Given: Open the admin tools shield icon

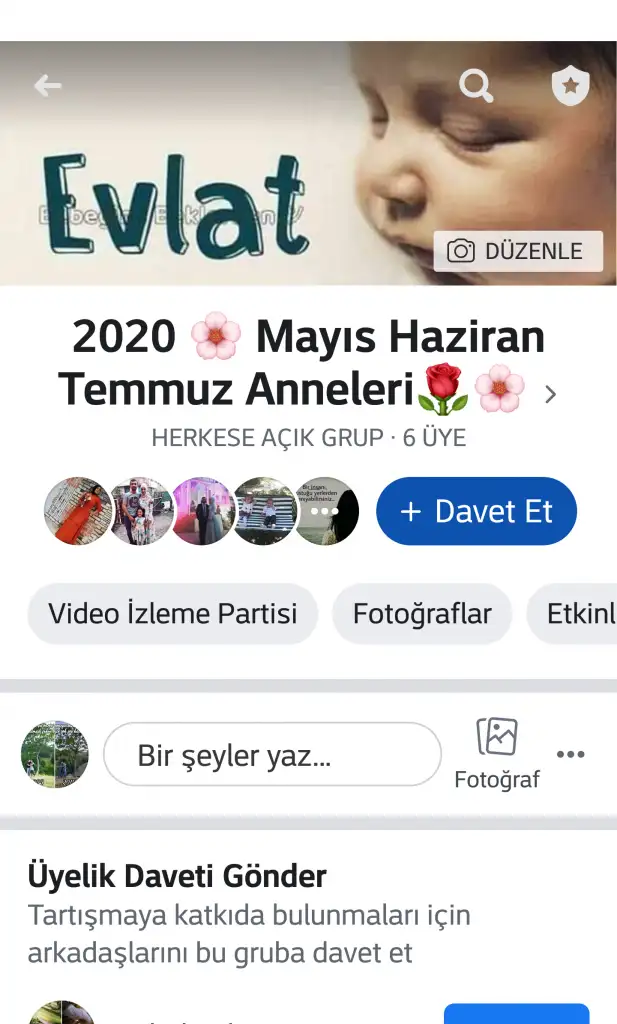Looking at the screenshot, I should [x=571, y=86].
